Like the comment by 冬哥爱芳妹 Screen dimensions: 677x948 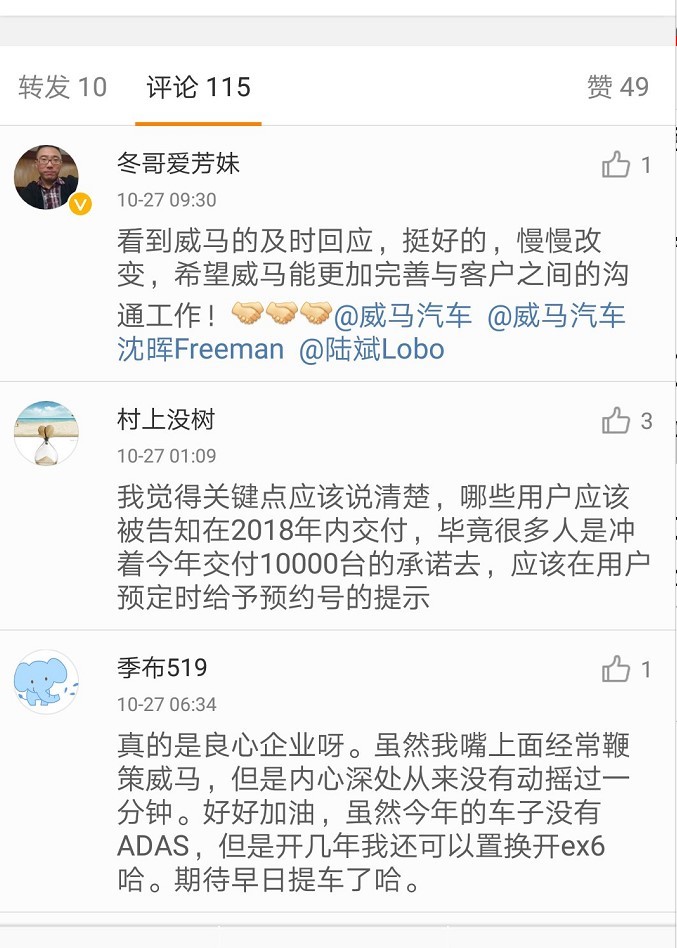[x=616, y=165]
